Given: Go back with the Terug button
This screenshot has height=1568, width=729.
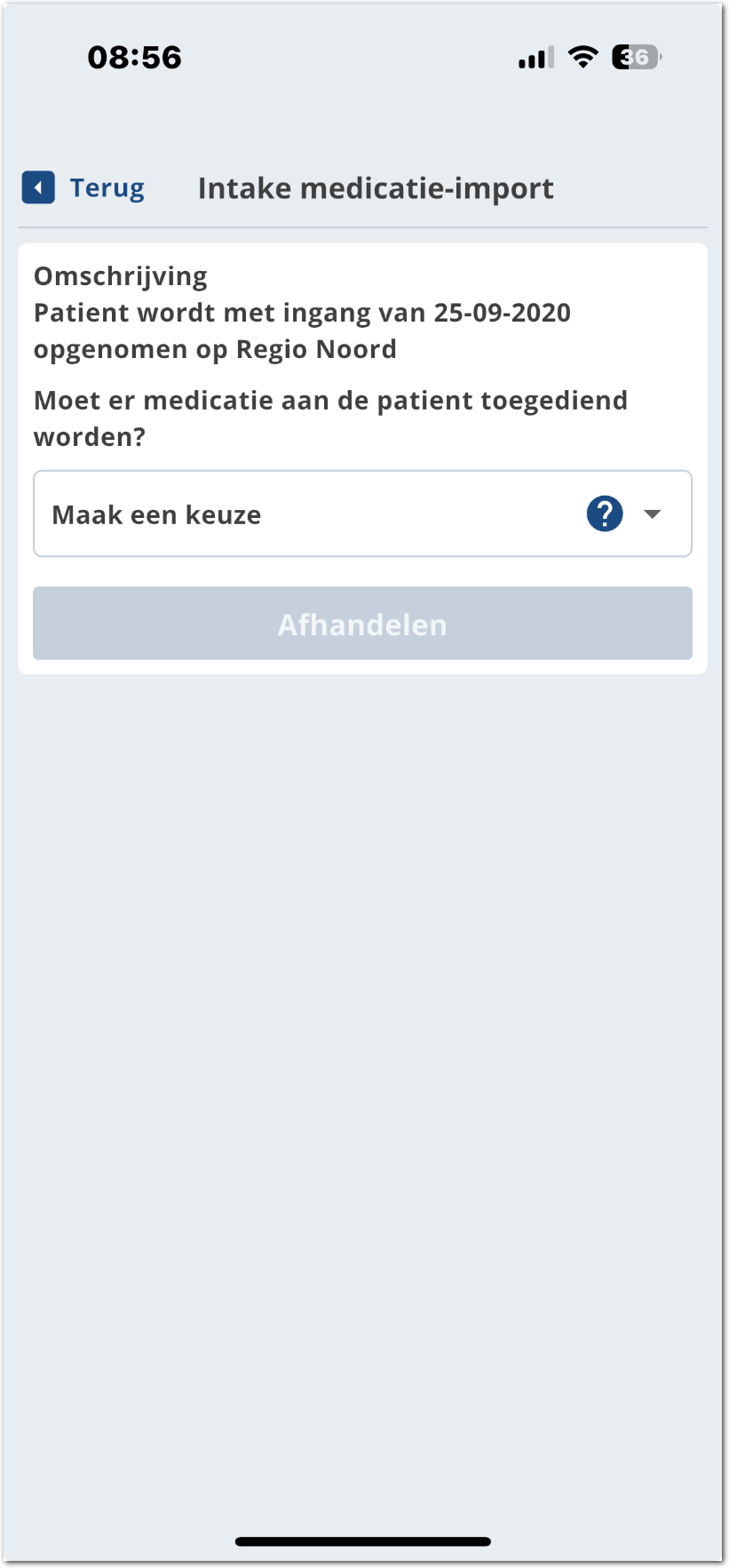Looking at the screenshot, I should (x=84, y=188).
